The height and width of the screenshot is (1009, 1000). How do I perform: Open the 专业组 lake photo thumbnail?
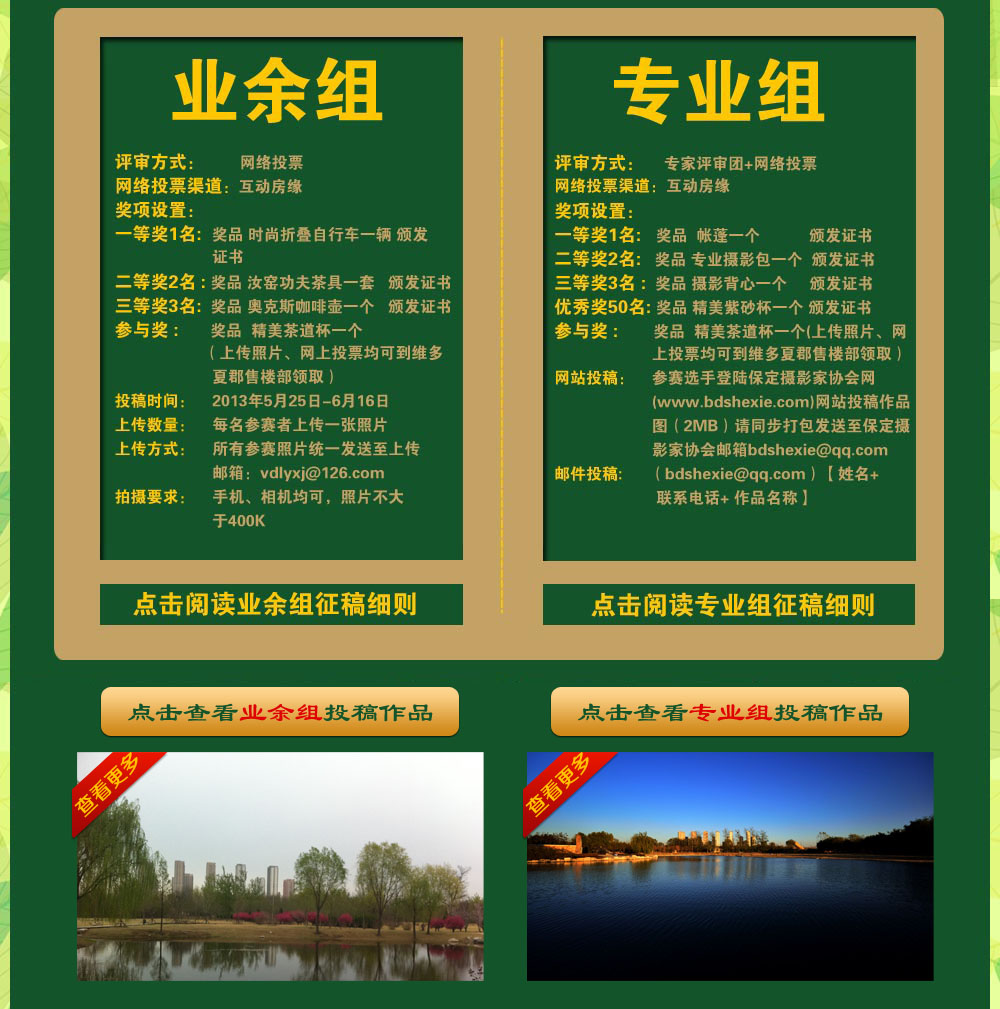730,866
